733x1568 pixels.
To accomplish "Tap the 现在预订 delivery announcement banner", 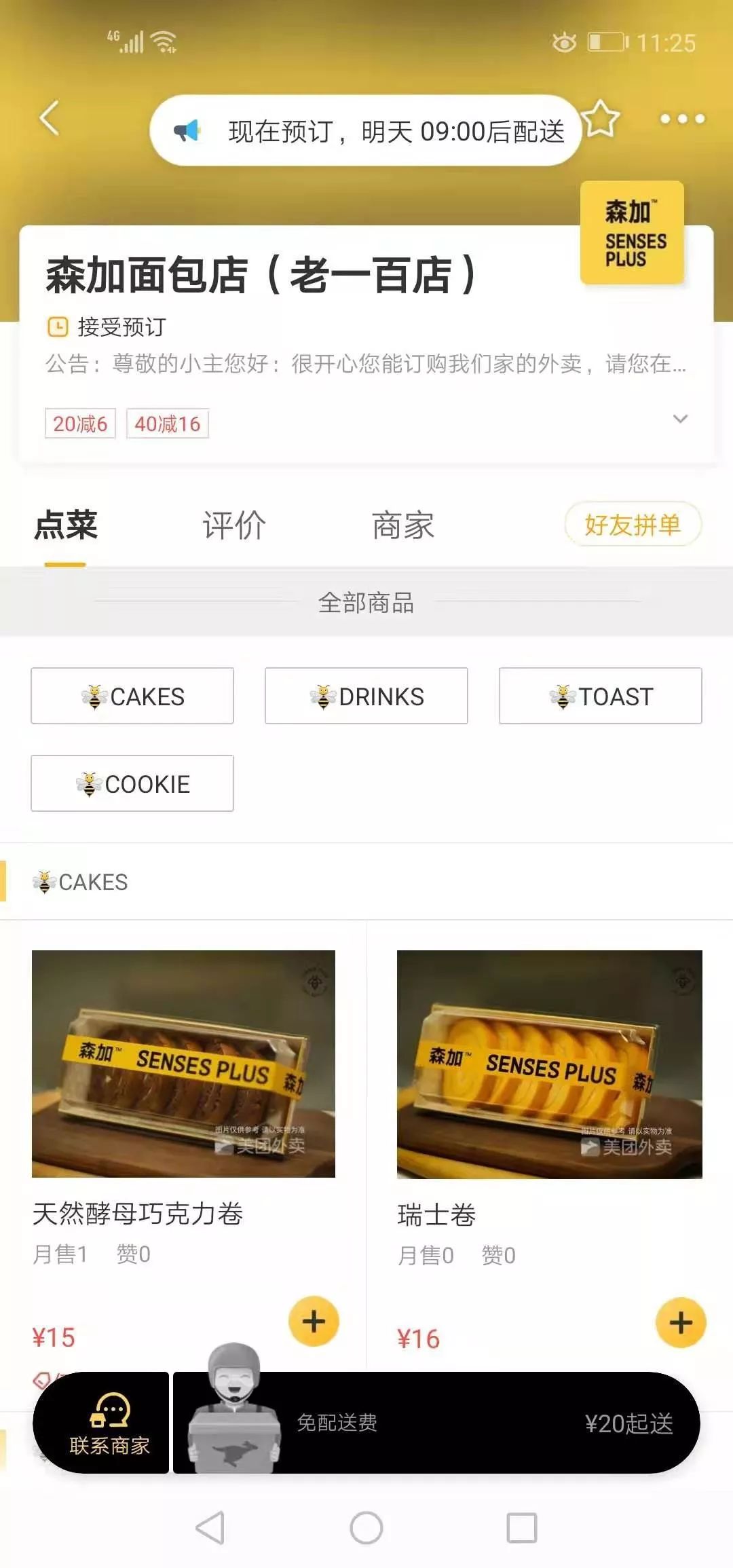I will coord(365,130).
